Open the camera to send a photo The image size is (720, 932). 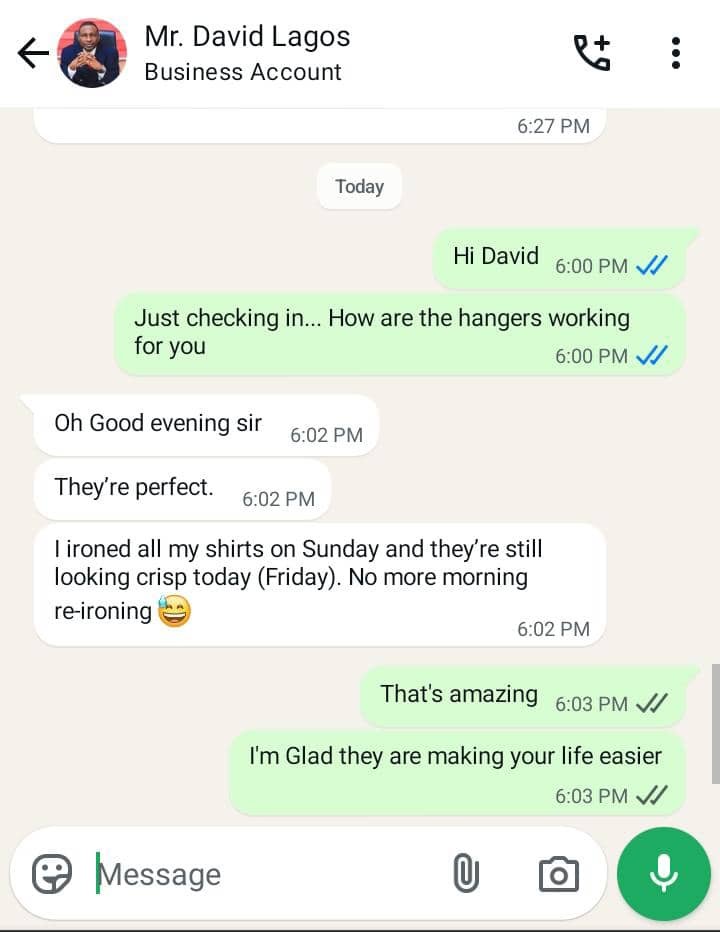click(x=558, y=874)
